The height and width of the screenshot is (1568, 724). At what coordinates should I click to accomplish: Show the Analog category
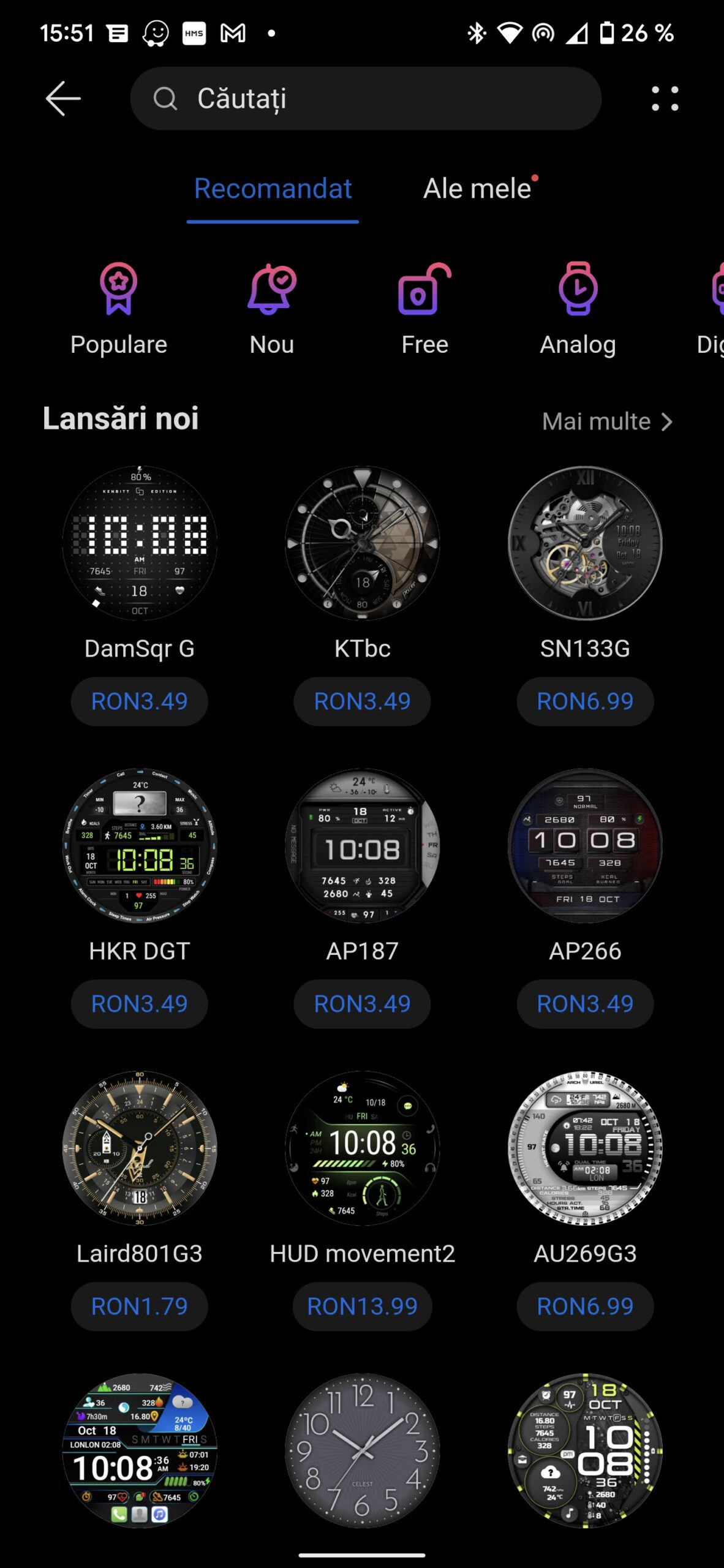pyautogui.click(x=578, y=307)
